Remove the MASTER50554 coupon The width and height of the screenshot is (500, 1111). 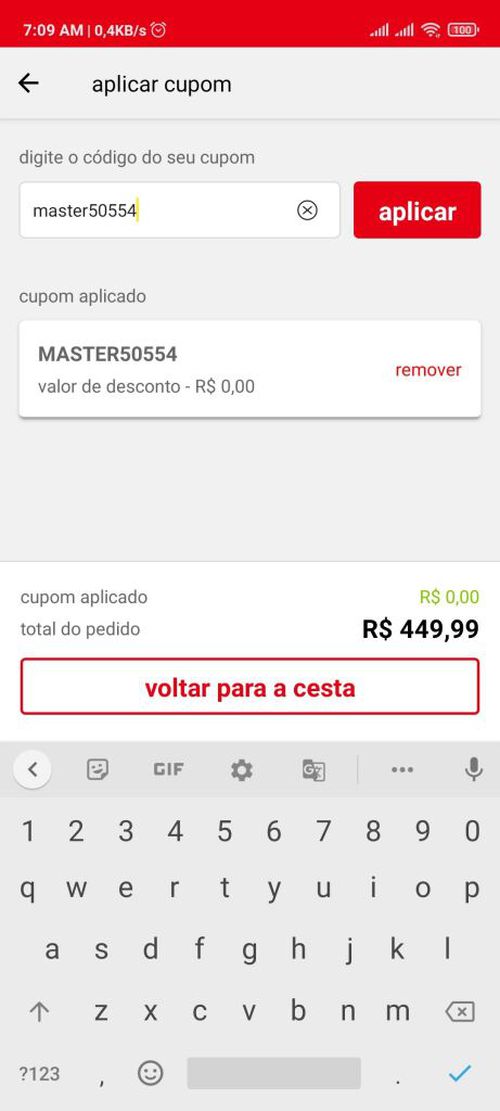428,370
